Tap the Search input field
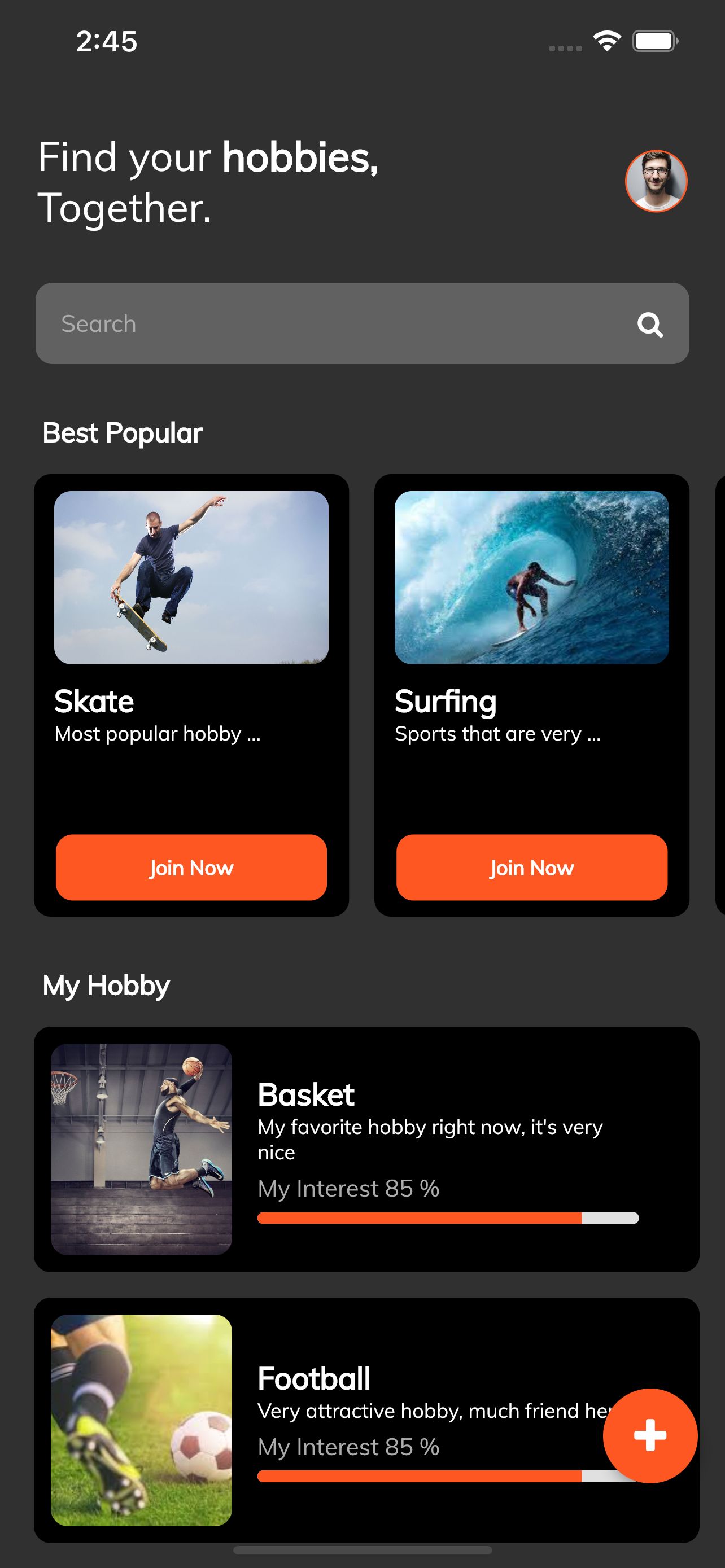Image resolution: width=725 pixels, height=1568 pixels. 329,324
